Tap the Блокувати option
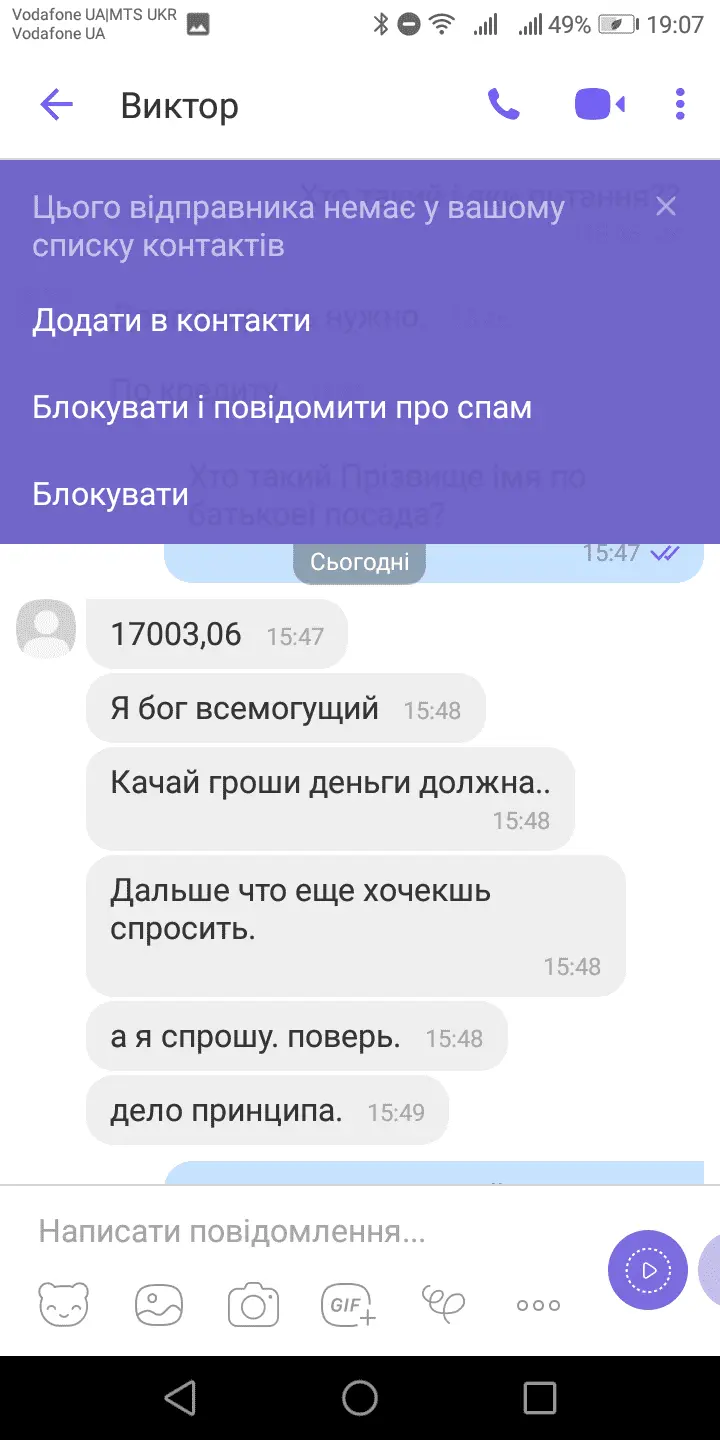720x1440 pixels. pos(110,494)
